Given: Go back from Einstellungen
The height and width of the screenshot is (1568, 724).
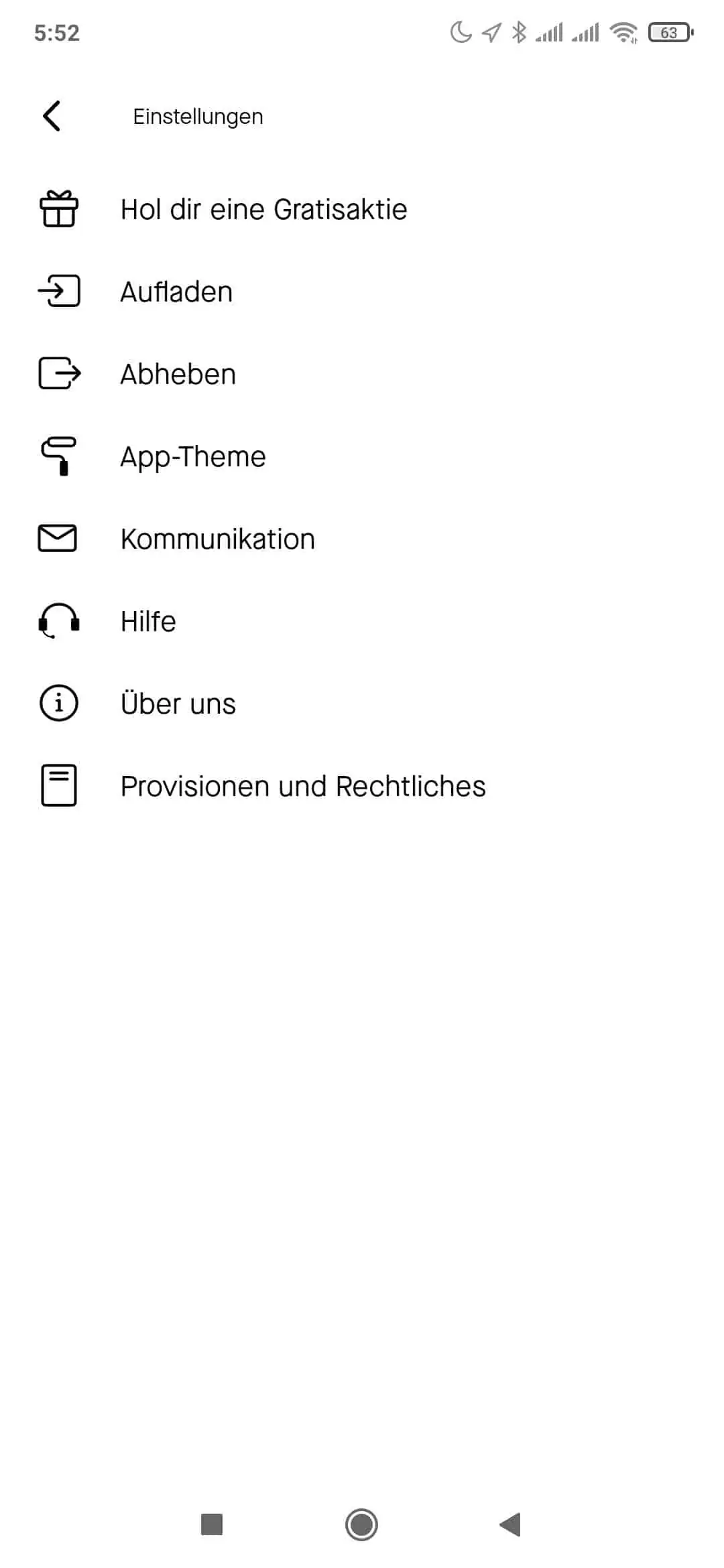Looking at the screenshot, I should point(52,116).
